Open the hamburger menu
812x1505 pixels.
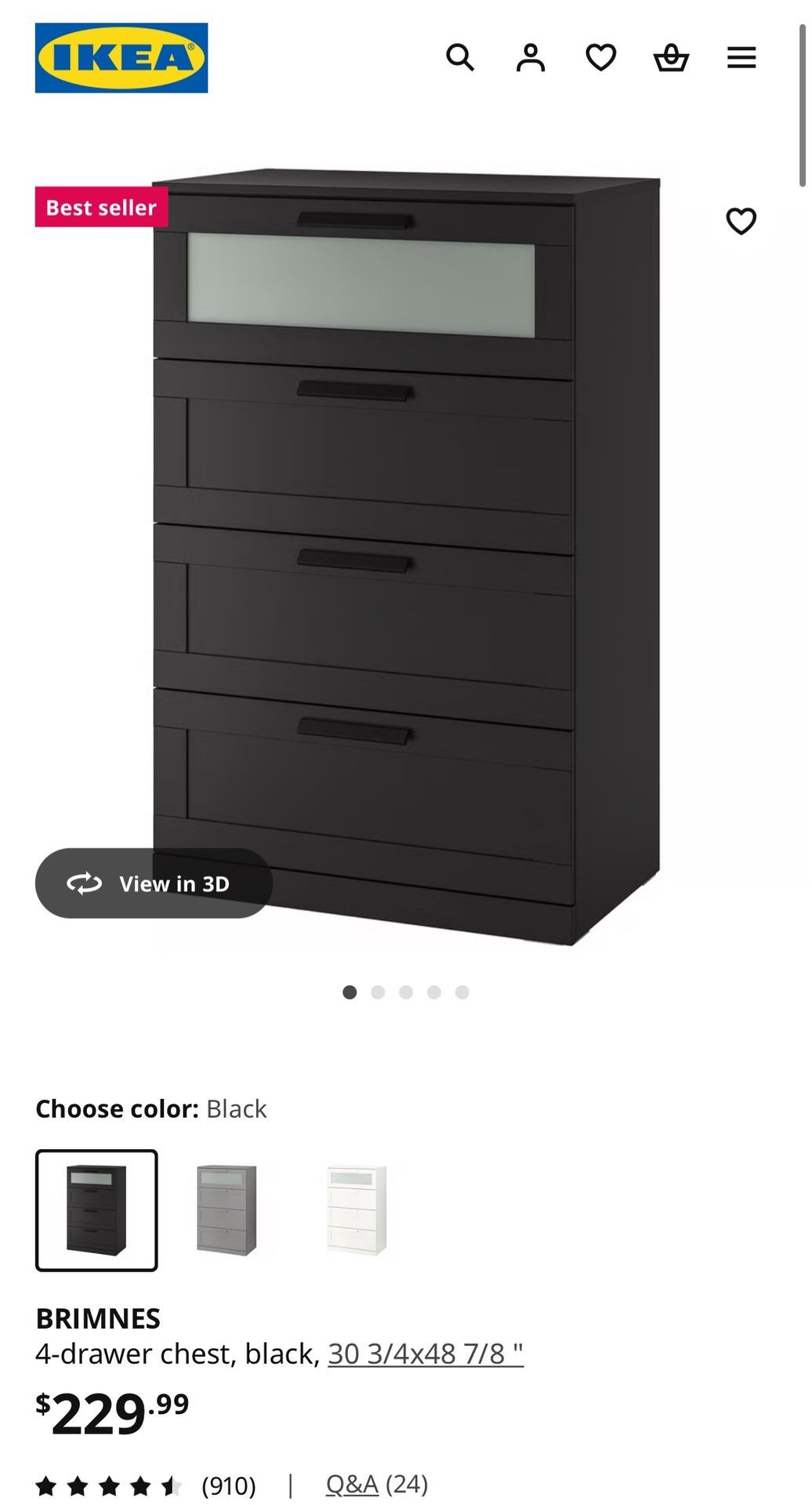pyautogui.click(x=741, y=57)
